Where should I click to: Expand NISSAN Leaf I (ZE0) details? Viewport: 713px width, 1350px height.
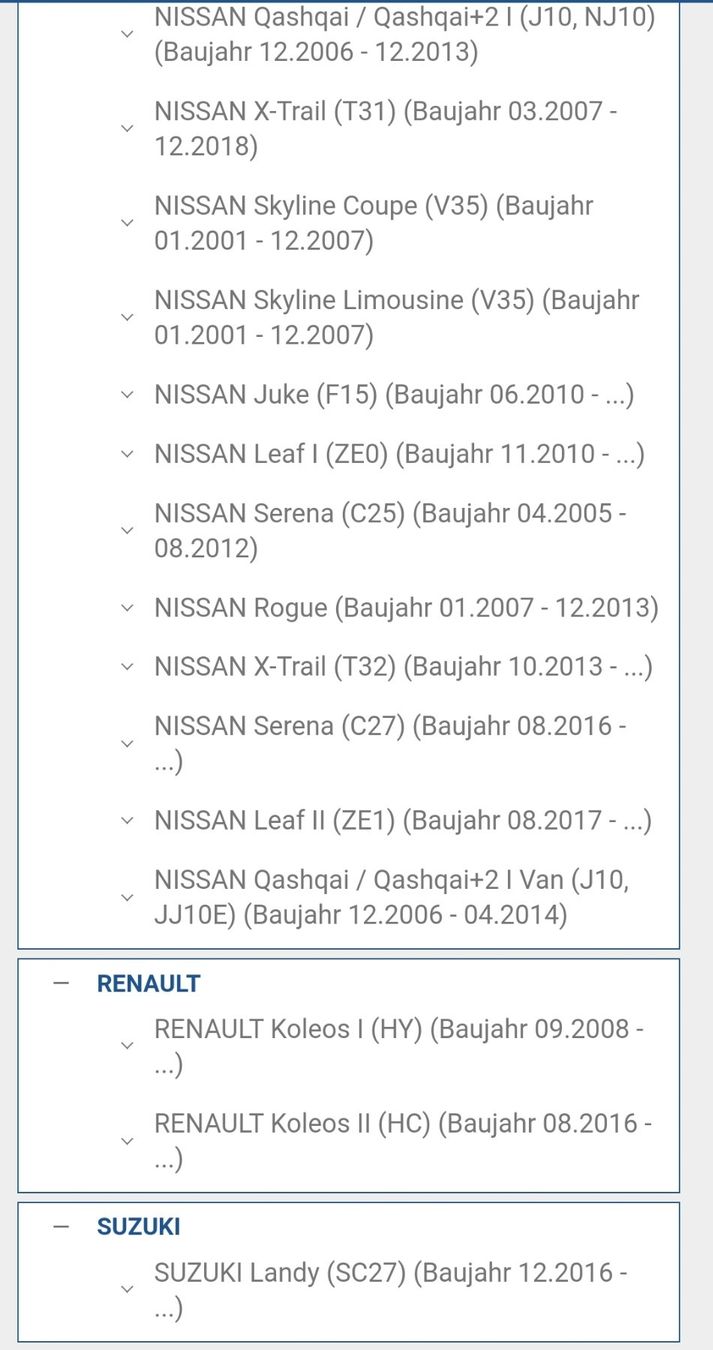tap(126, 455)
